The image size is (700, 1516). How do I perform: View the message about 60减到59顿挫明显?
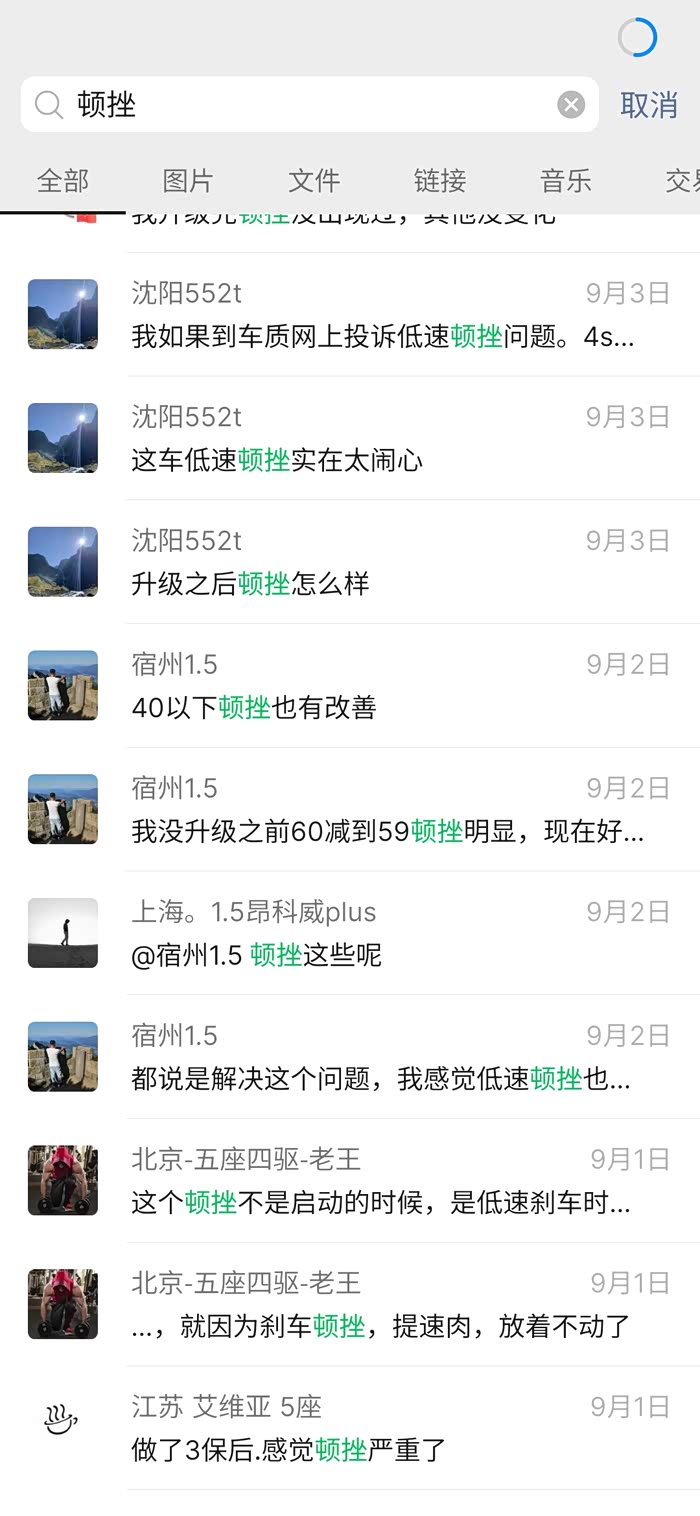click(x=400, y=811)
